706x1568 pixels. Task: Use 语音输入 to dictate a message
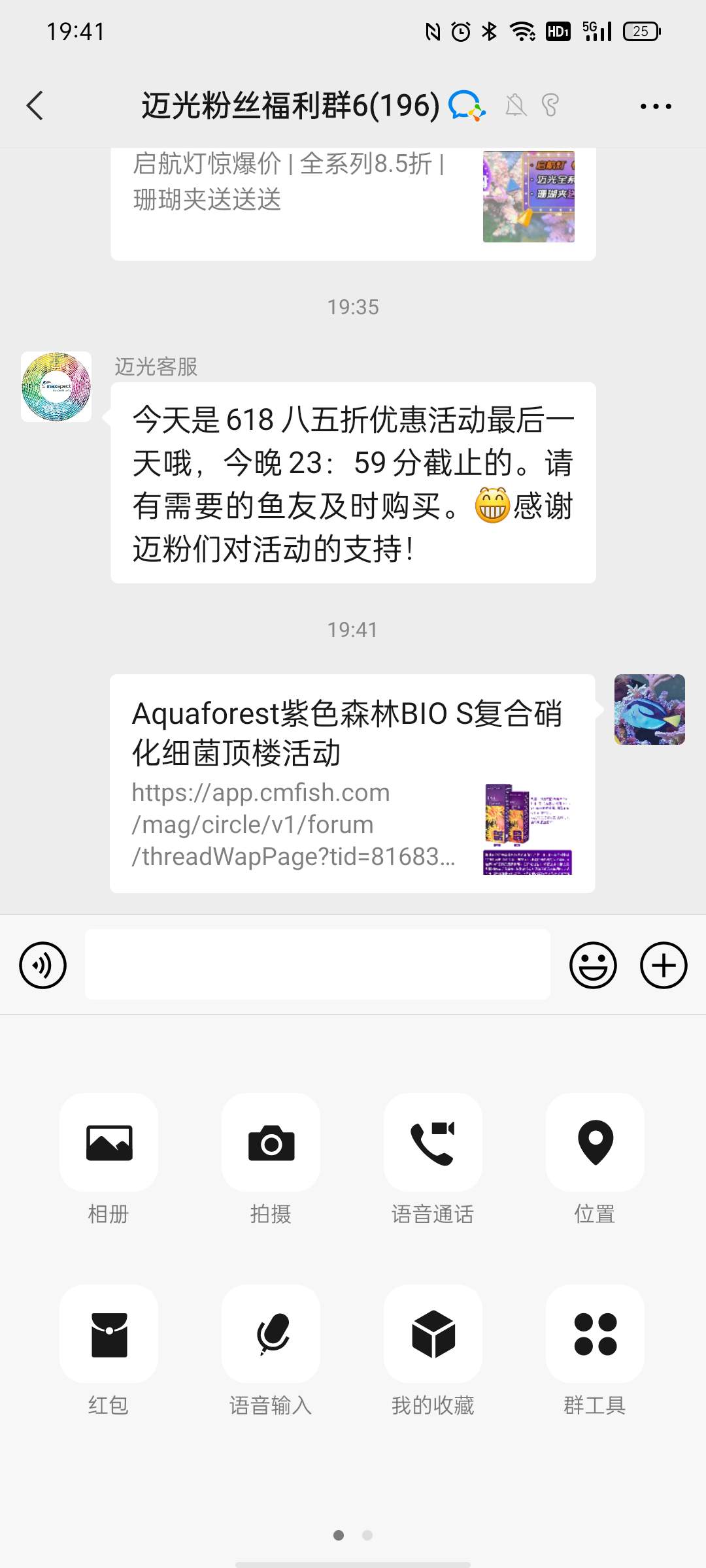tap(271, 1333)
